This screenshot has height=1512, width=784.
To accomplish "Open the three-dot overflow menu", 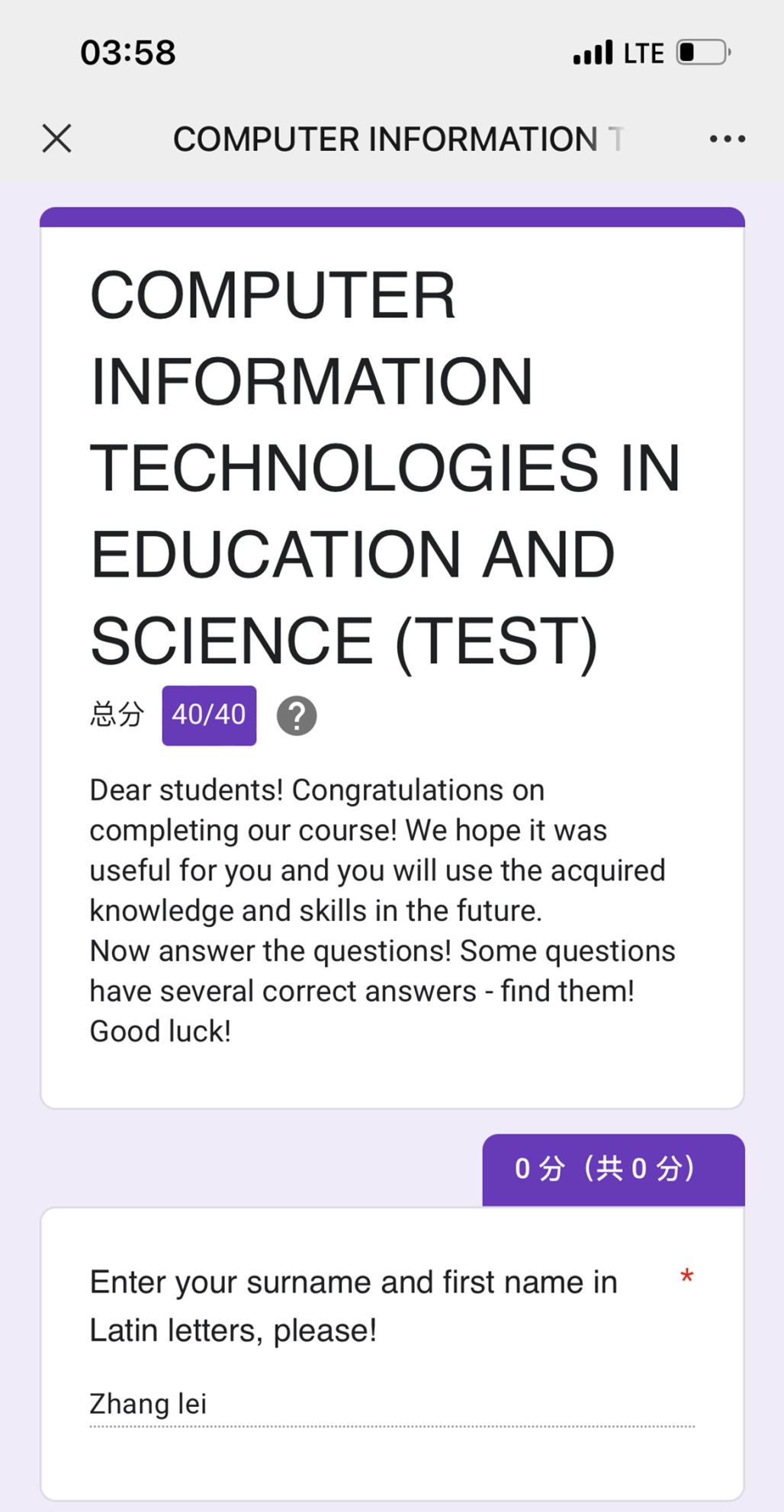I will coord(728,139).
